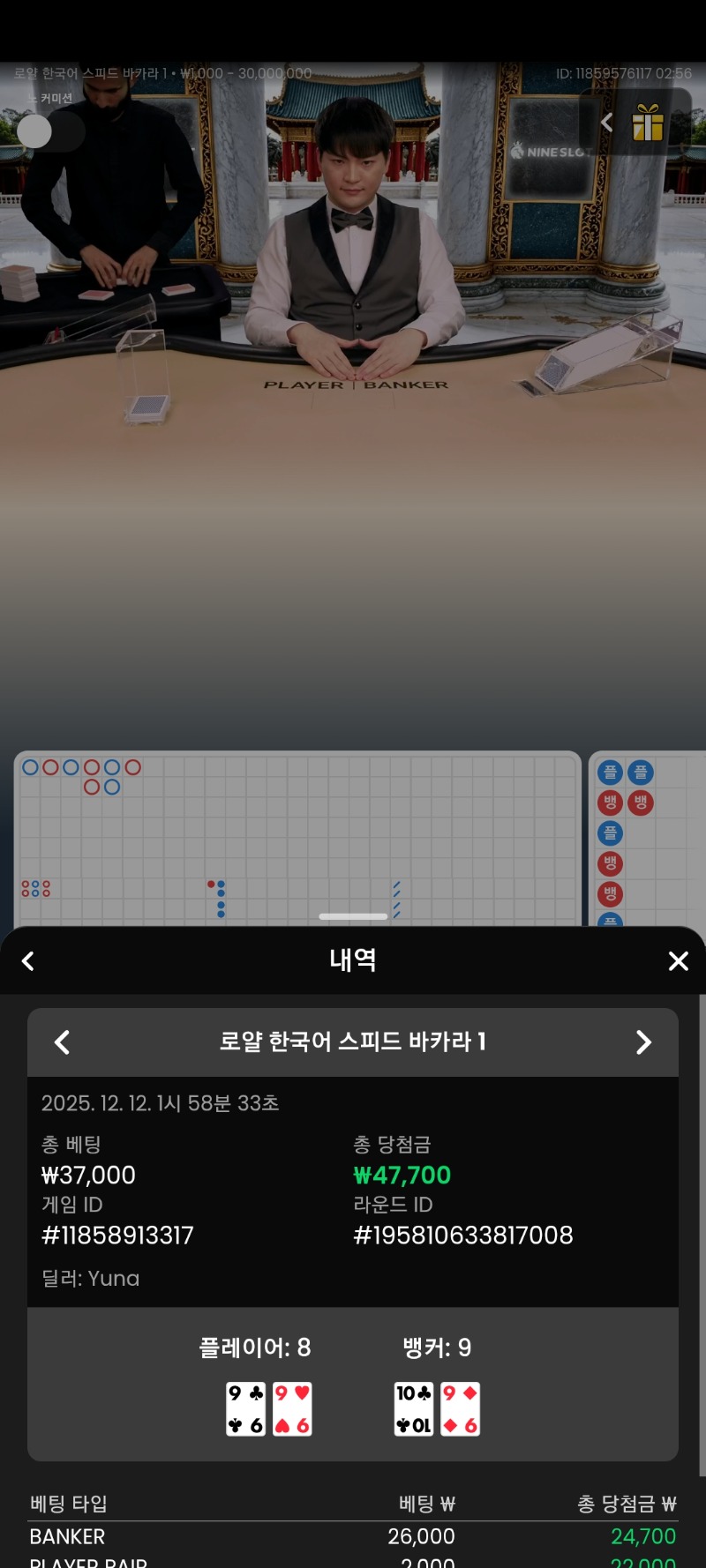Expand the collapsed arrow beside the gift
Viewport: 706px width, 1568px height.
606,123
